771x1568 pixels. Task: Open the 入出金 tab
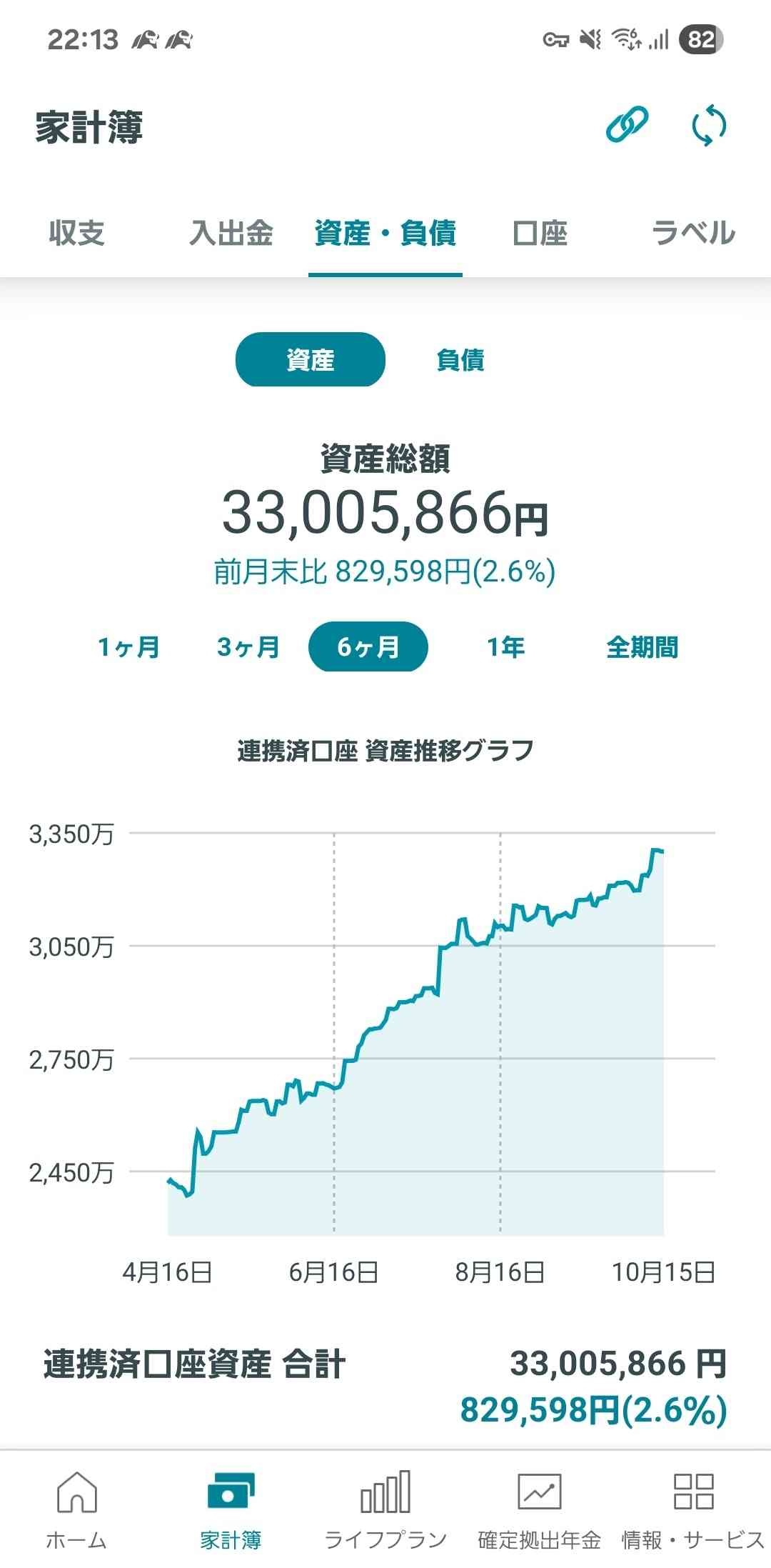coord(231,233)
